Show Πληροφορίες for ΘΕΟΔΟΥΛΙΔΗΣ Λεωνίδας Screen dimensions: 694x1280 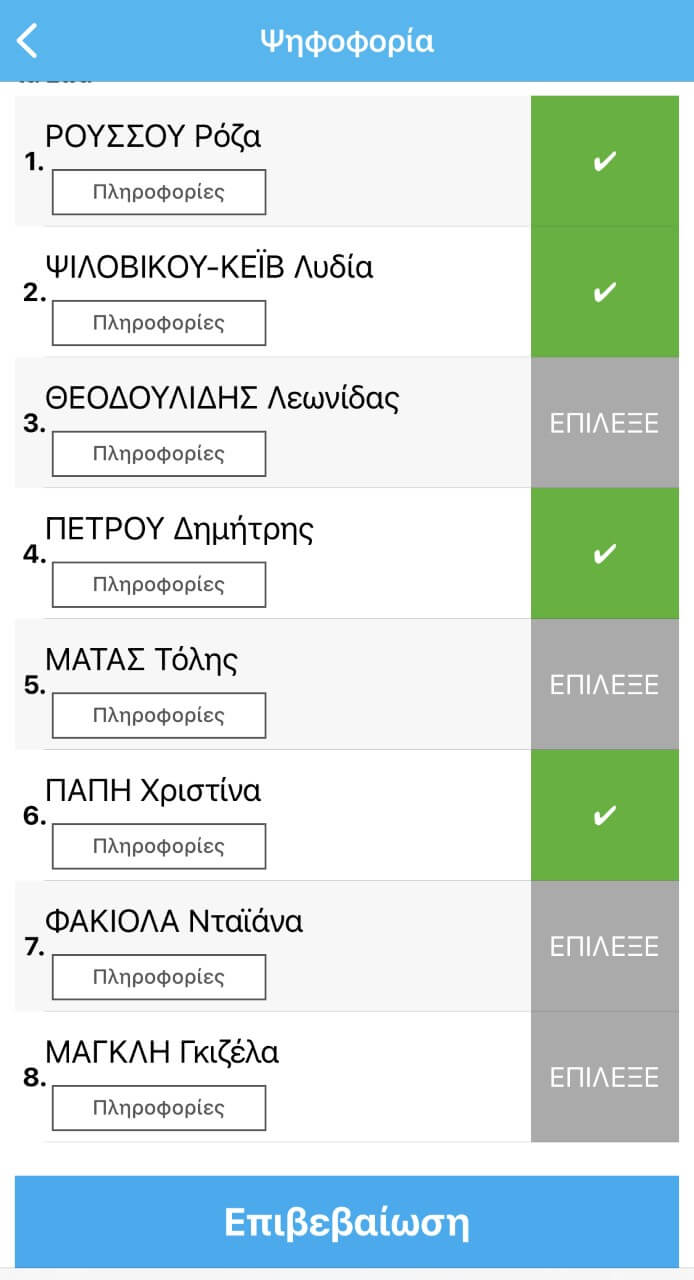pos(159,454)
